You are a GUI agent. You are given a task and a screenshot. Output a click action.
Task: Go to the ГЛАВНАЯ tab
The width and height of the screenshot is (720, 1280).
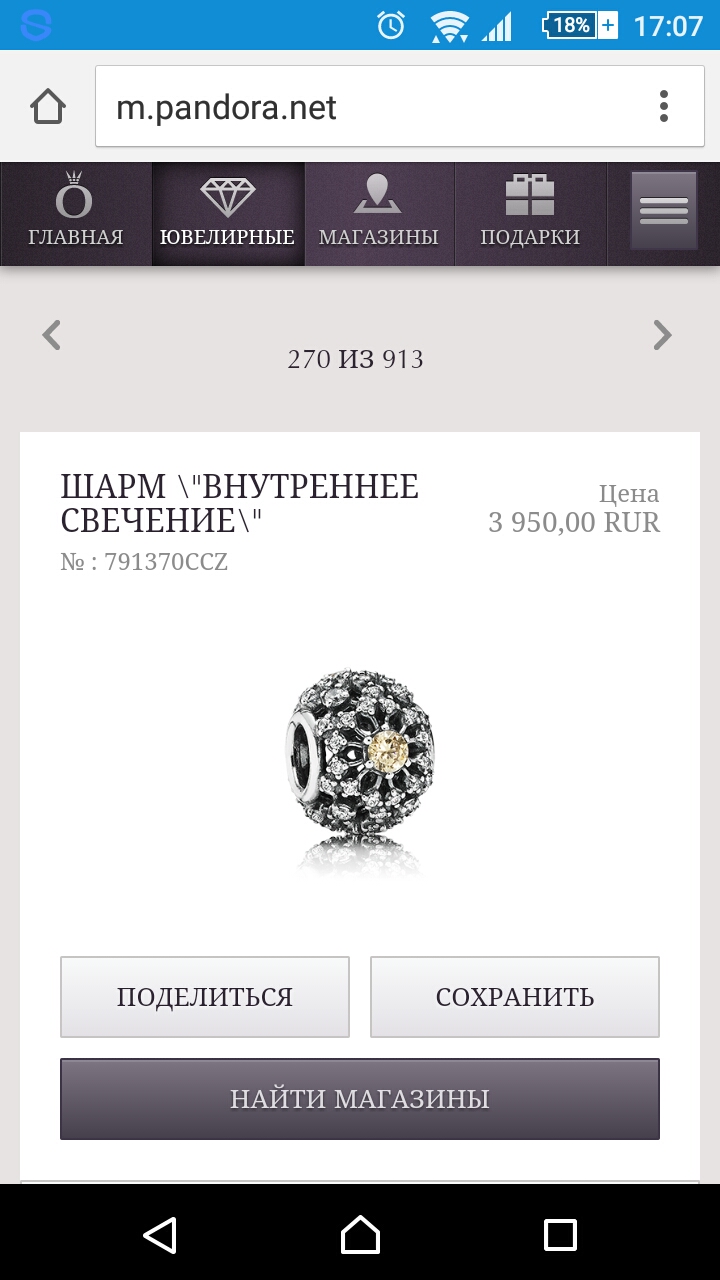coord(76,213)
